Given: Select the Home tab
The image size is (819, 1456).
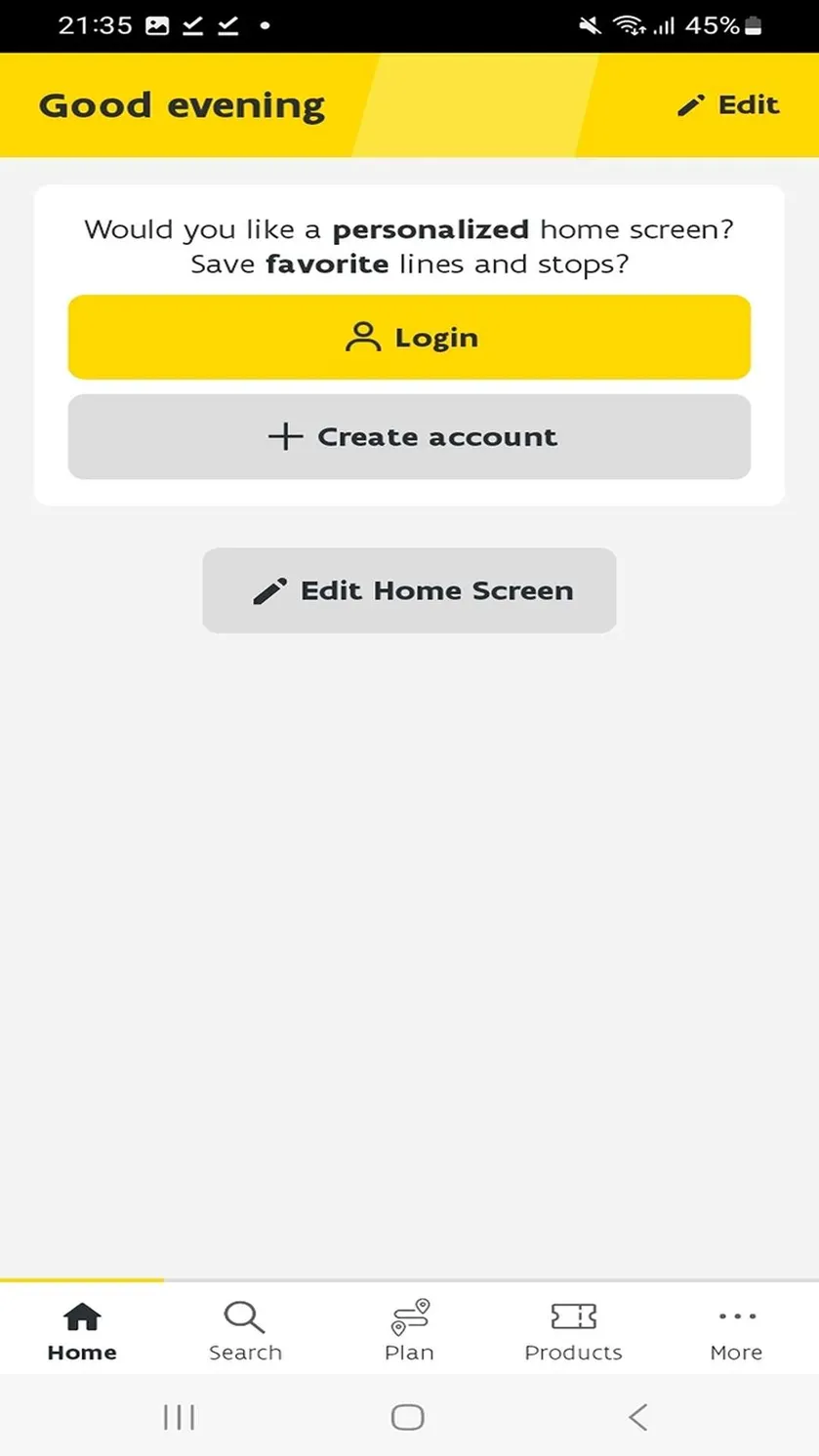Looking at the screenshot, I should click(x=82, y=1330).
